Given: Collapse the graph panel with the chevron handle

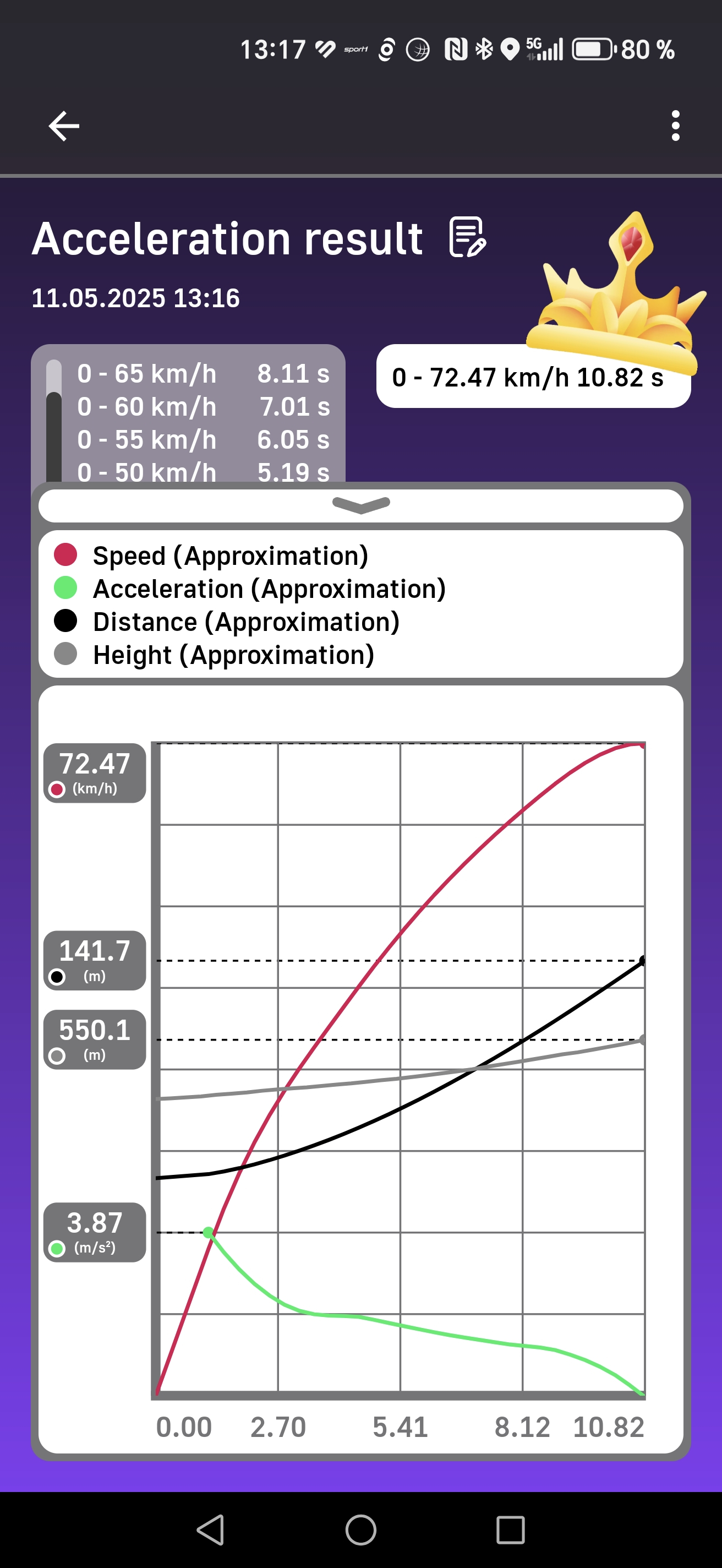Looking at the screenshot, I should click(360, 505).
